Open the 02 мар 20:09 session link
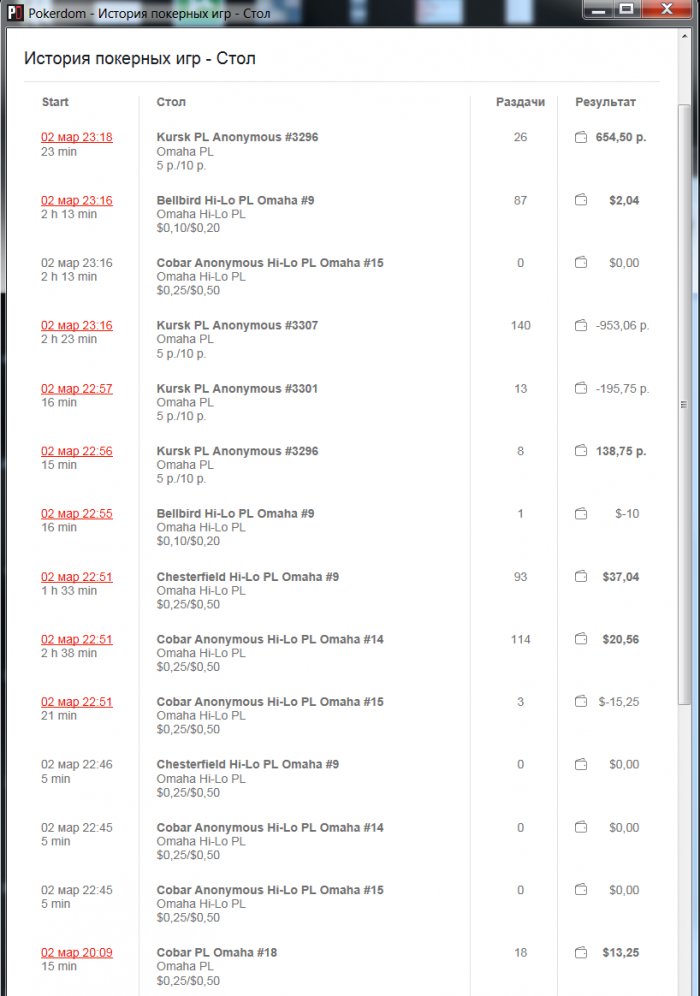This screenshot has height=996, width=700. pos(76,953)
